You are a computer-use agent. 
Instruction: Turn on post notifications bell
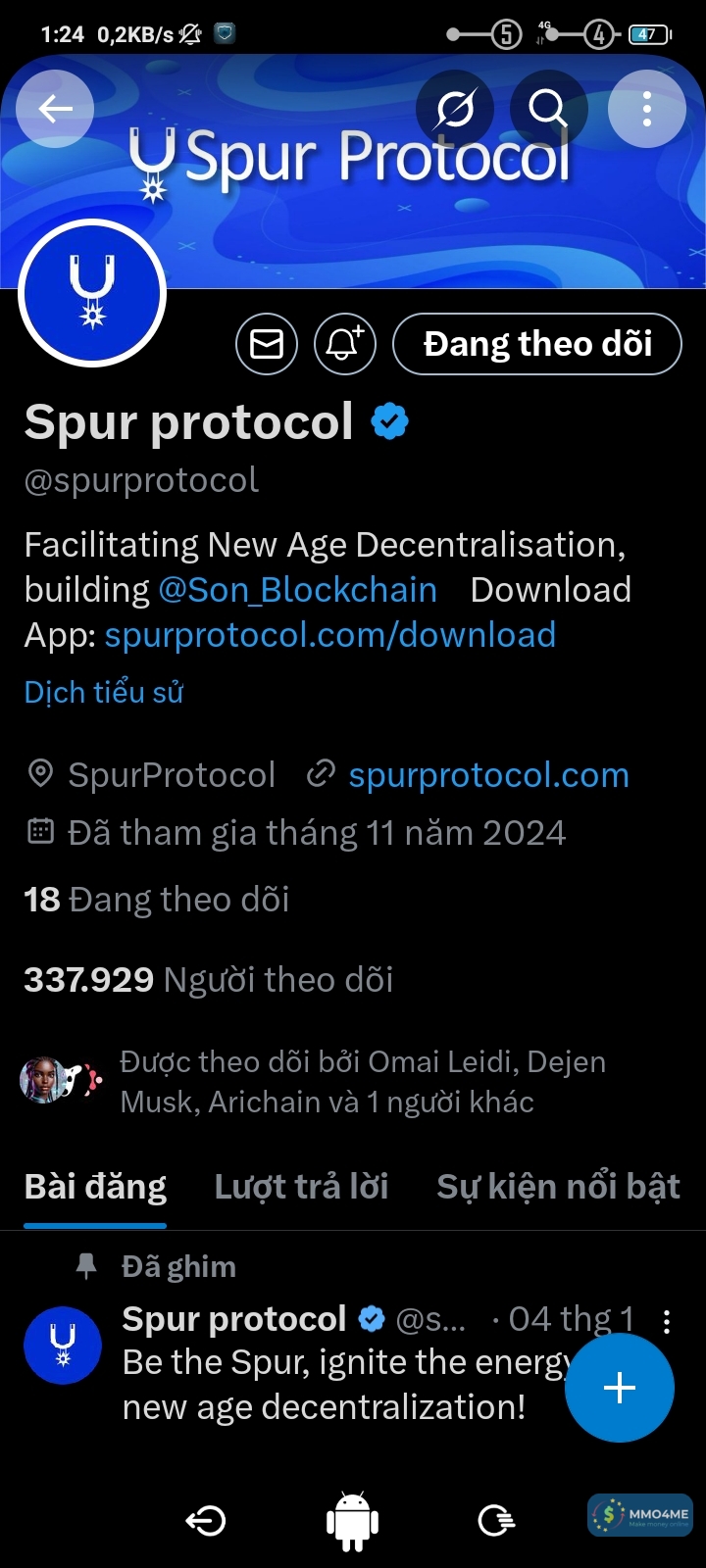click(x=344, y=344)
